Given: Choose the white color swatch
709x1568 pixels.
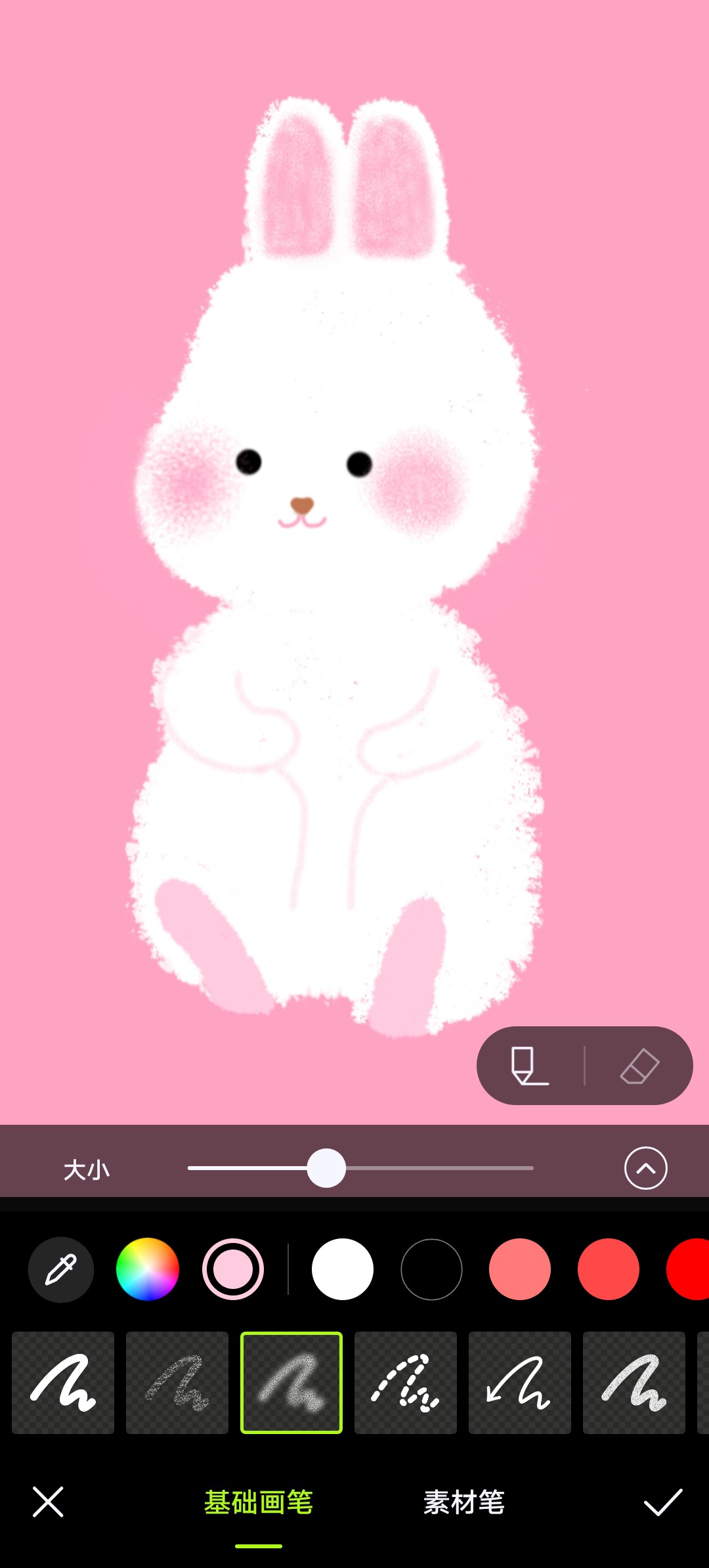Looking at the screenshot, I should coord(343,1269).
